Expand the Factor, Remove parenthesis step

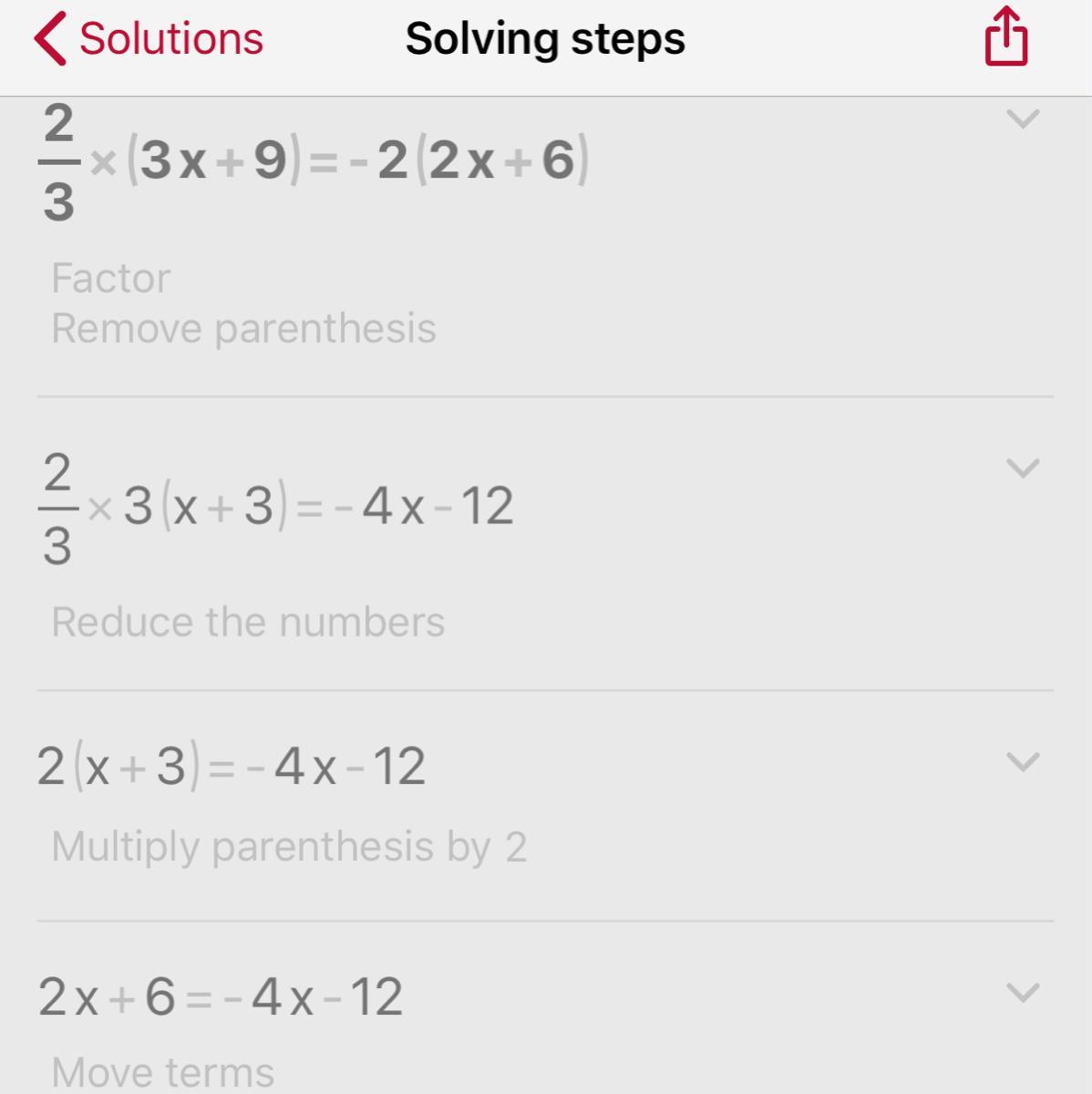point(1022,119)
